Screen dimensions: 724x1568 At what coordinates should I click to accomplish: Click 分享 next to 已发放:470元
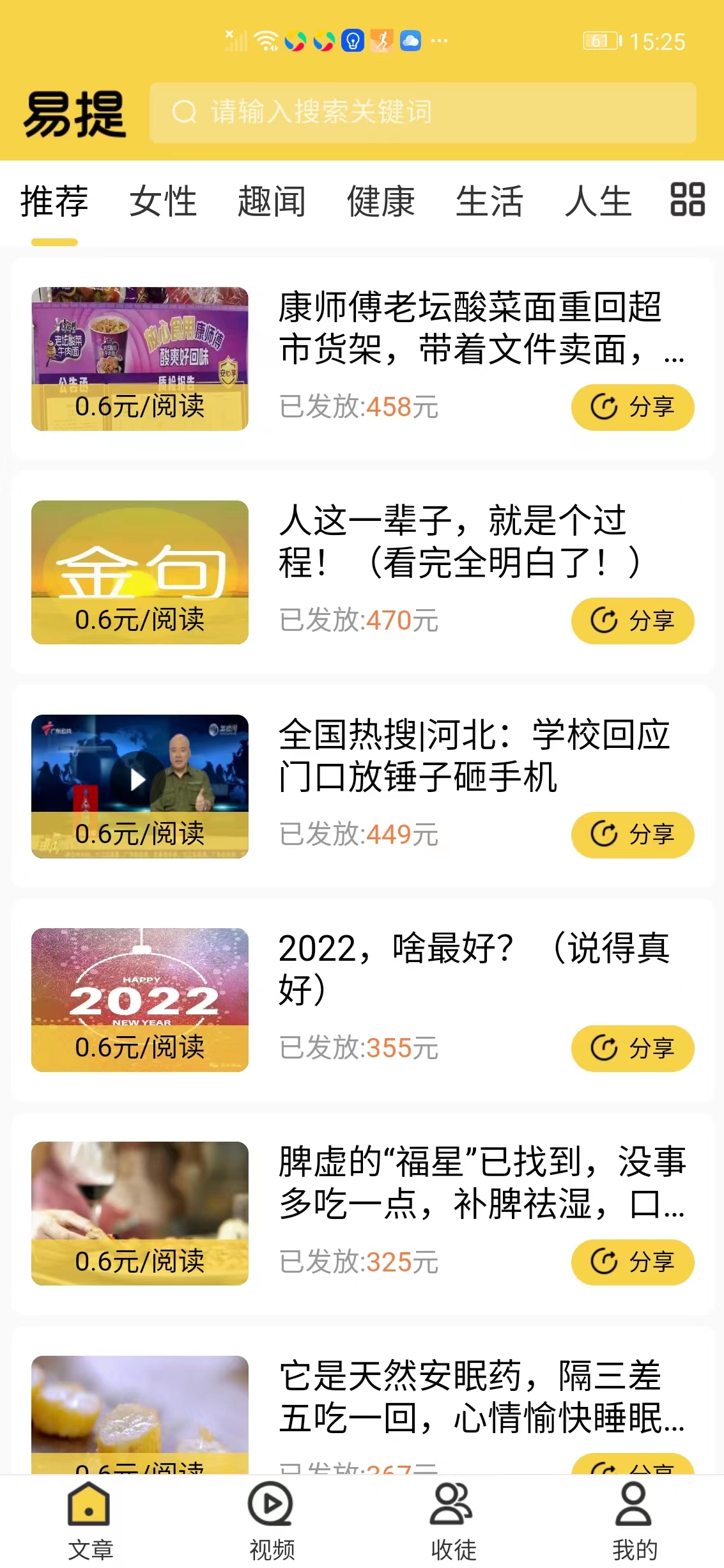coord(631,621)
